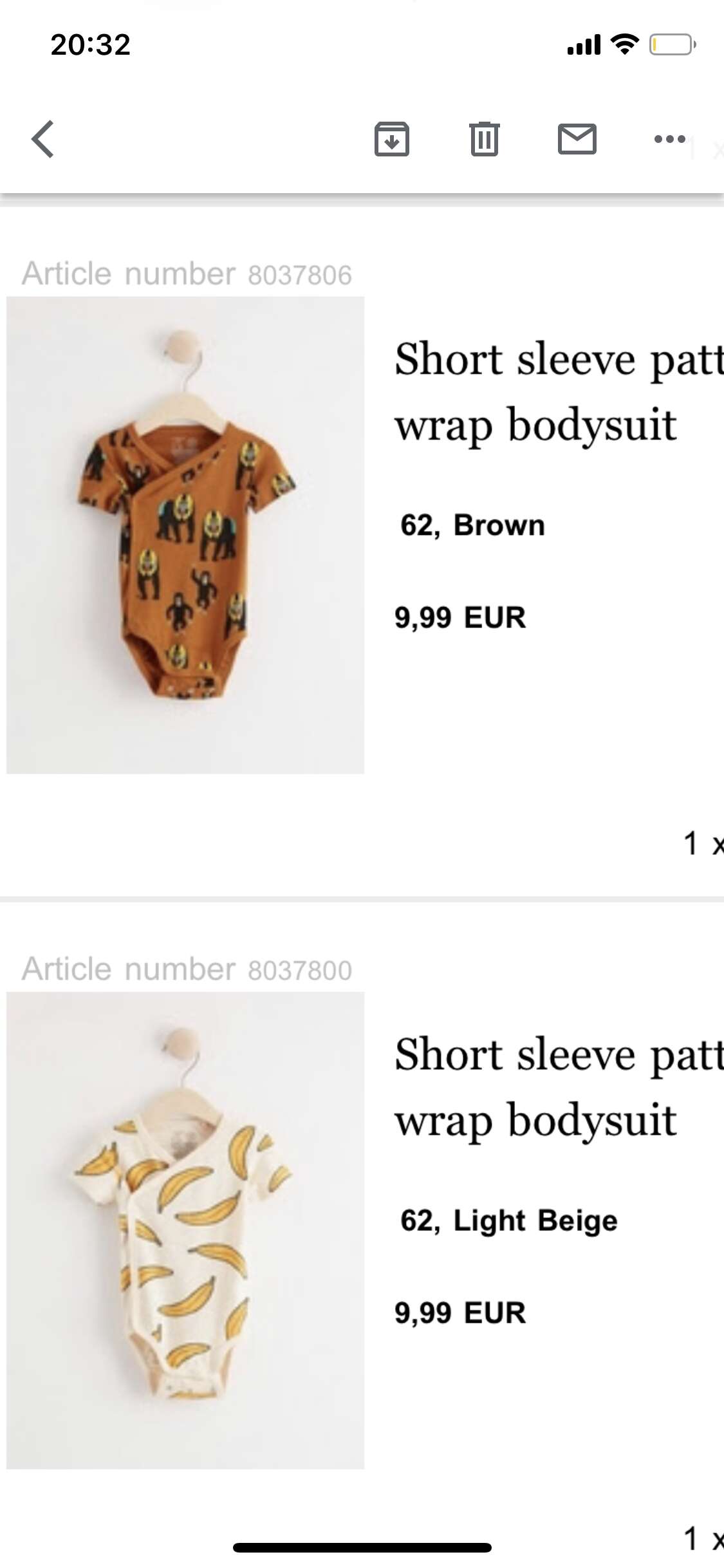Open the brown wrap bodysuit image
This screenshot has height=1568, width=724.
coord(185,535)
